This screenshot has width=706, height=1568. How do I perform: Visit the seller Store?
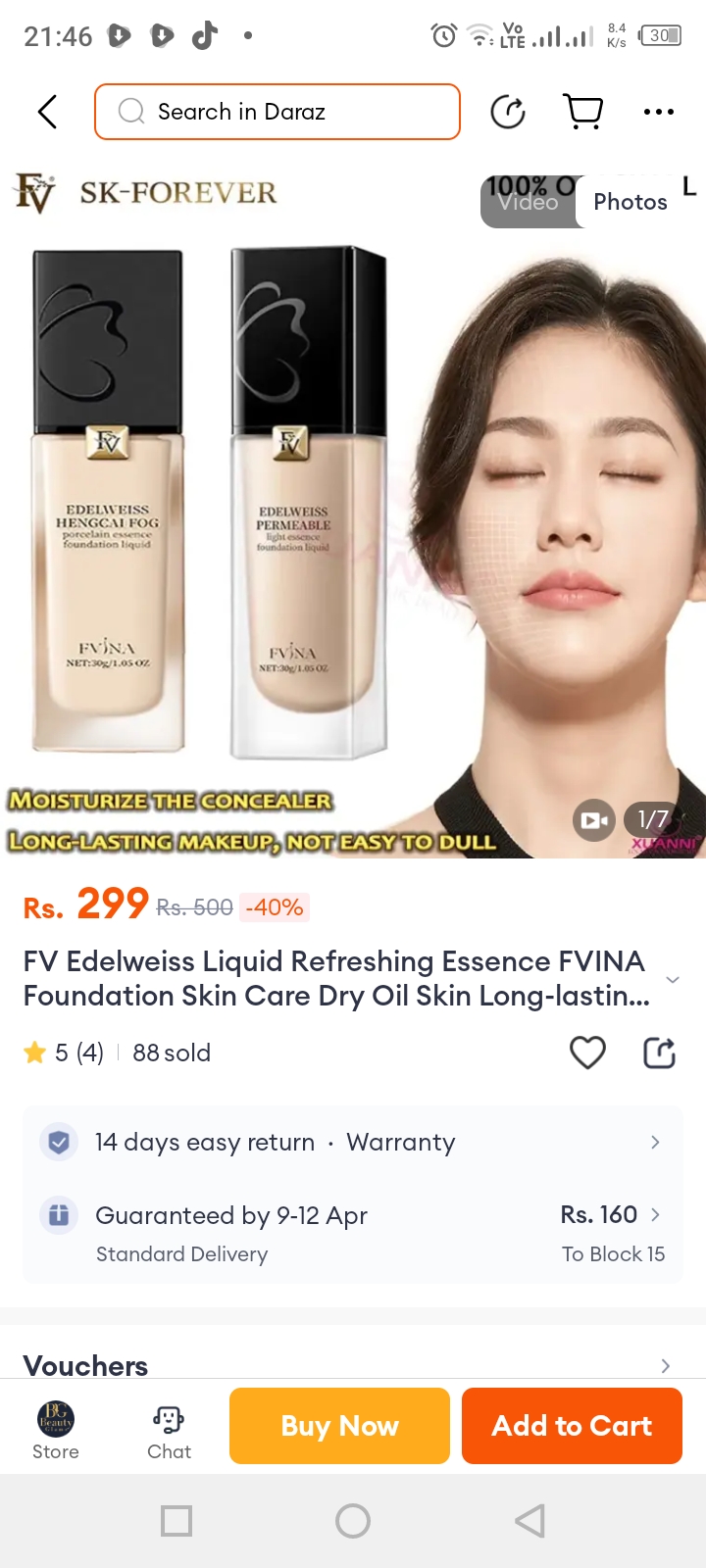coord(56,1430)
